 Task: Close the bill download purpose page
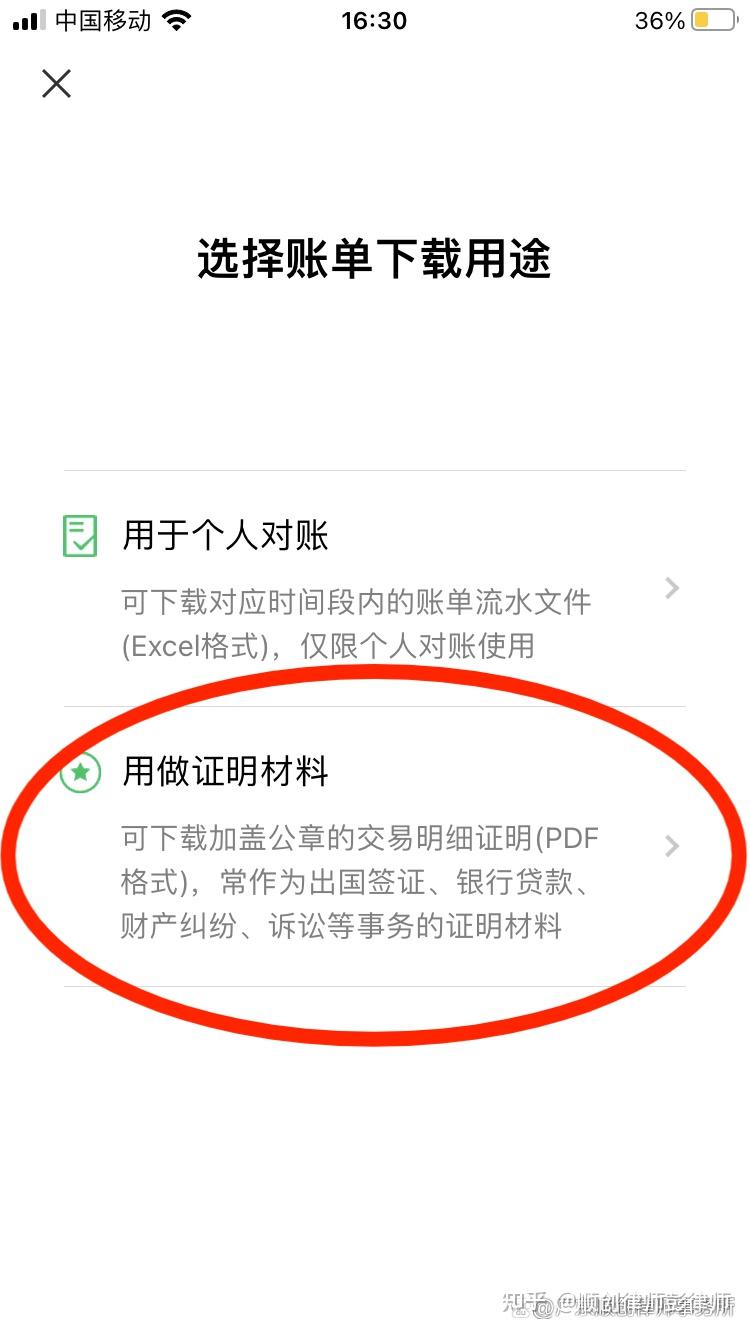57,84
